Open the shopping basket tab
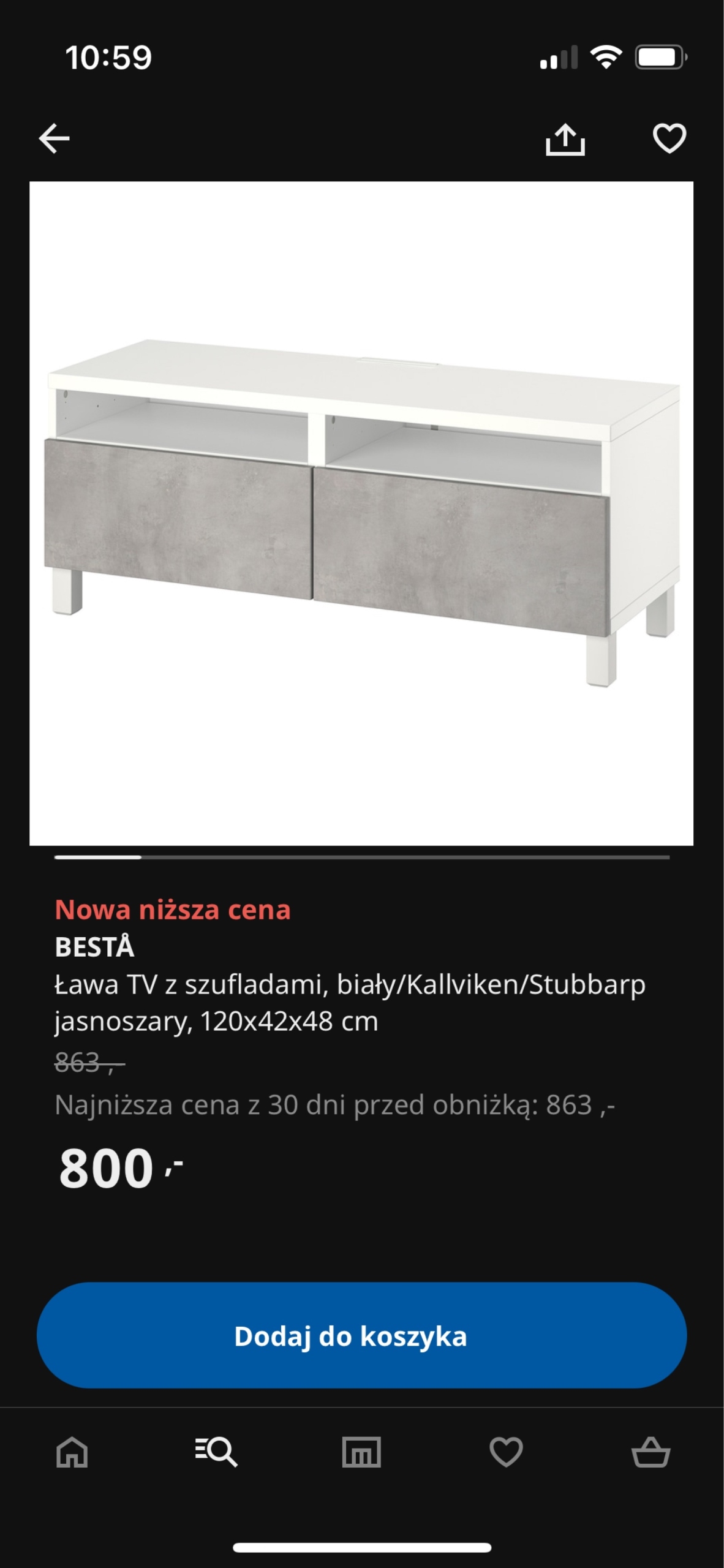The image size is (724, 1568). click(650, 1452)
